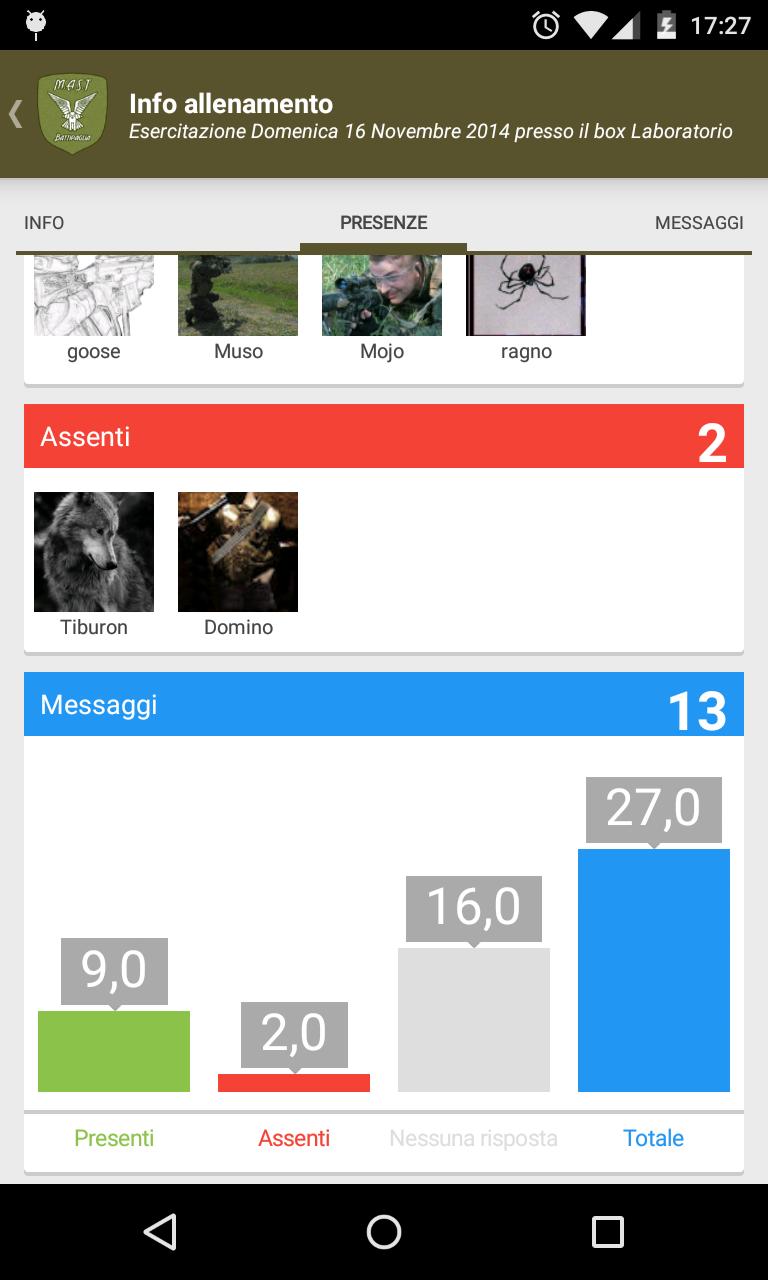Switch to the INFO tab
Image resolution: width=768 pixels, height=1280 pixels.
pyautogui.click(x=44, y=223)
